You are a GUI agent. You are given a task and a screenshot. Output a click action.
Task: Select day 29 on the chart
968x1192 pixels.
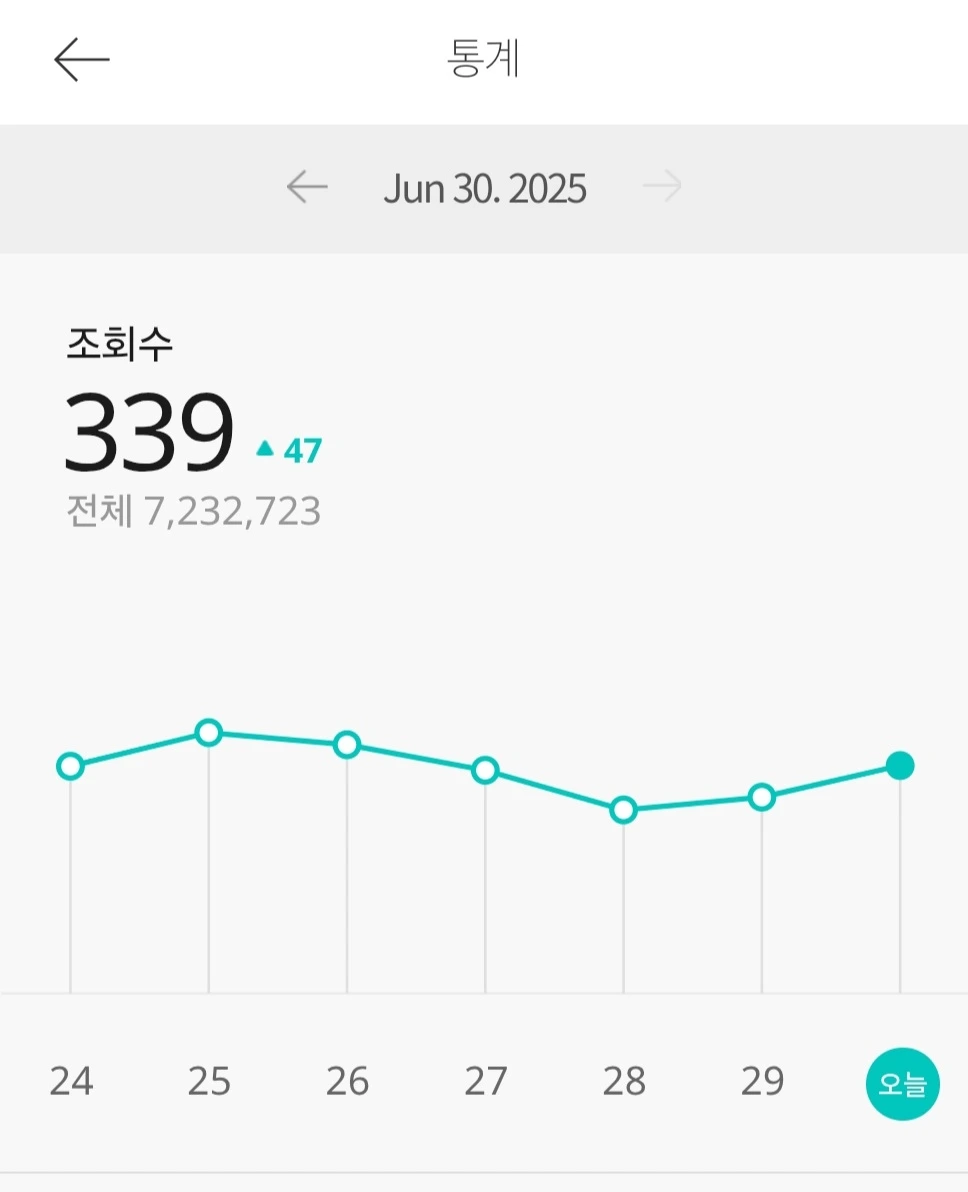click(x=763, y=1081)
